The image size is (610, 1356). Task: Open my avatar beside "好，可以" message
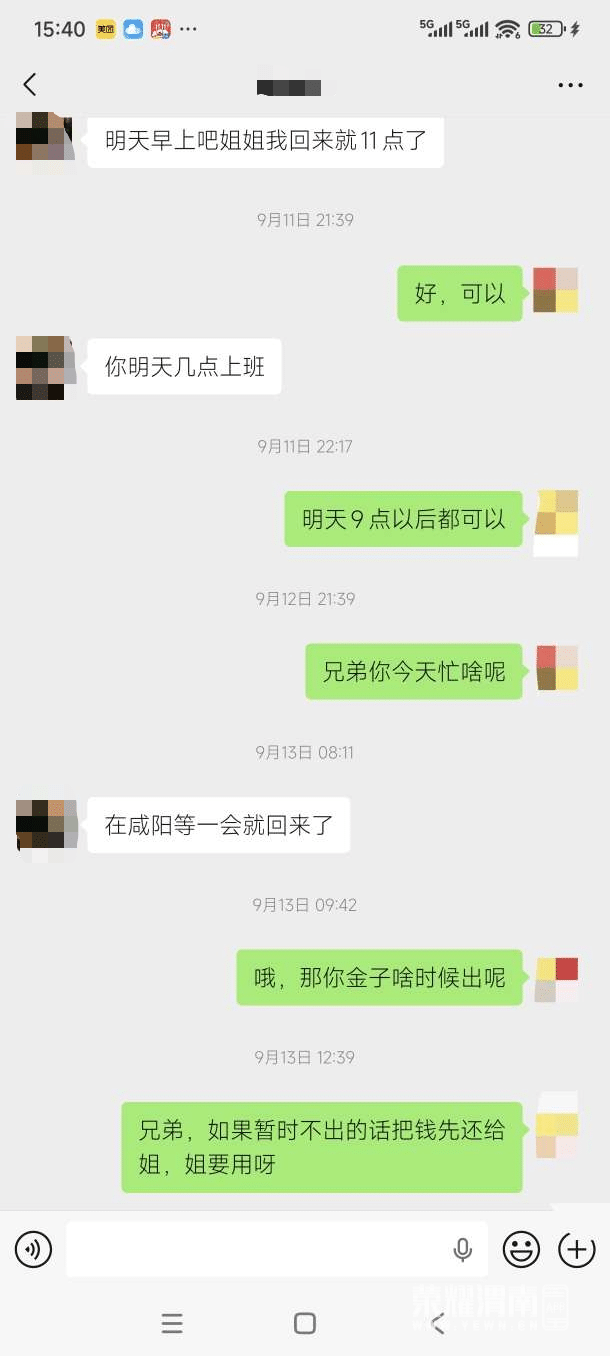tap(556, 291)
